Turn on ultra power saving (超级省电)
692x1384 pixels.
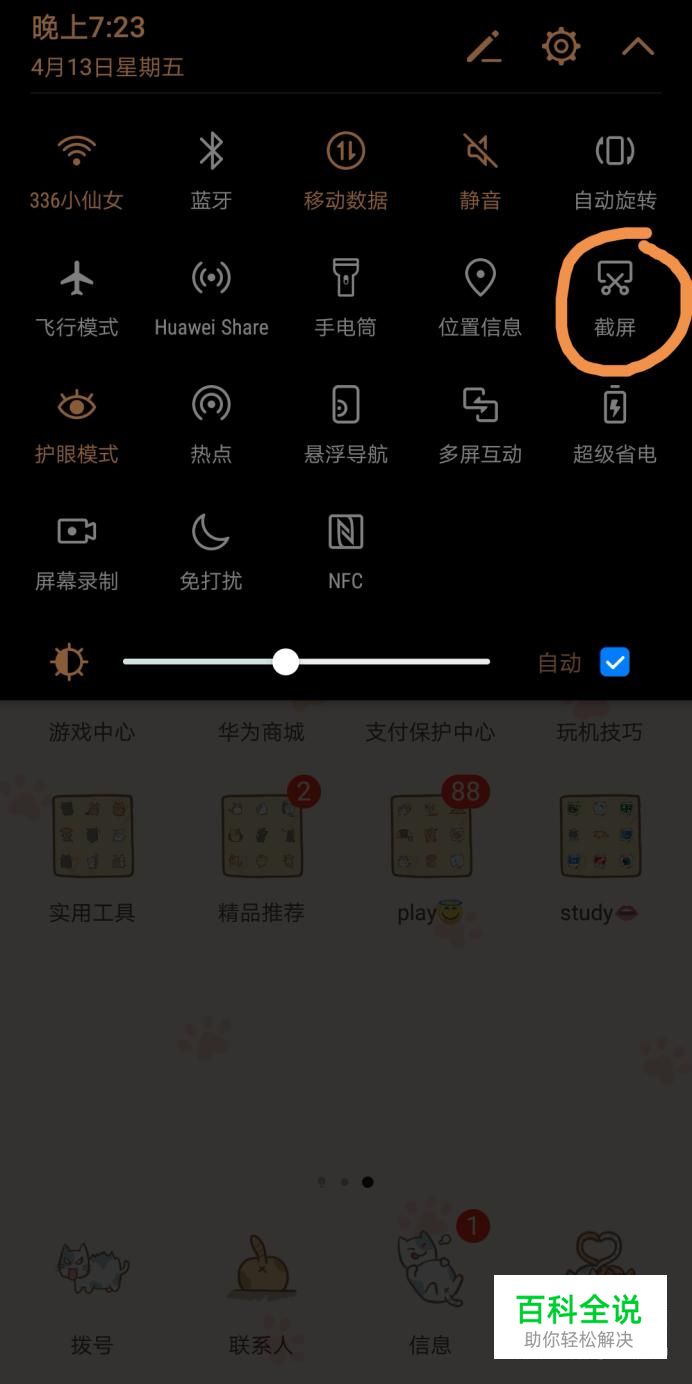(x=614, y=406)
